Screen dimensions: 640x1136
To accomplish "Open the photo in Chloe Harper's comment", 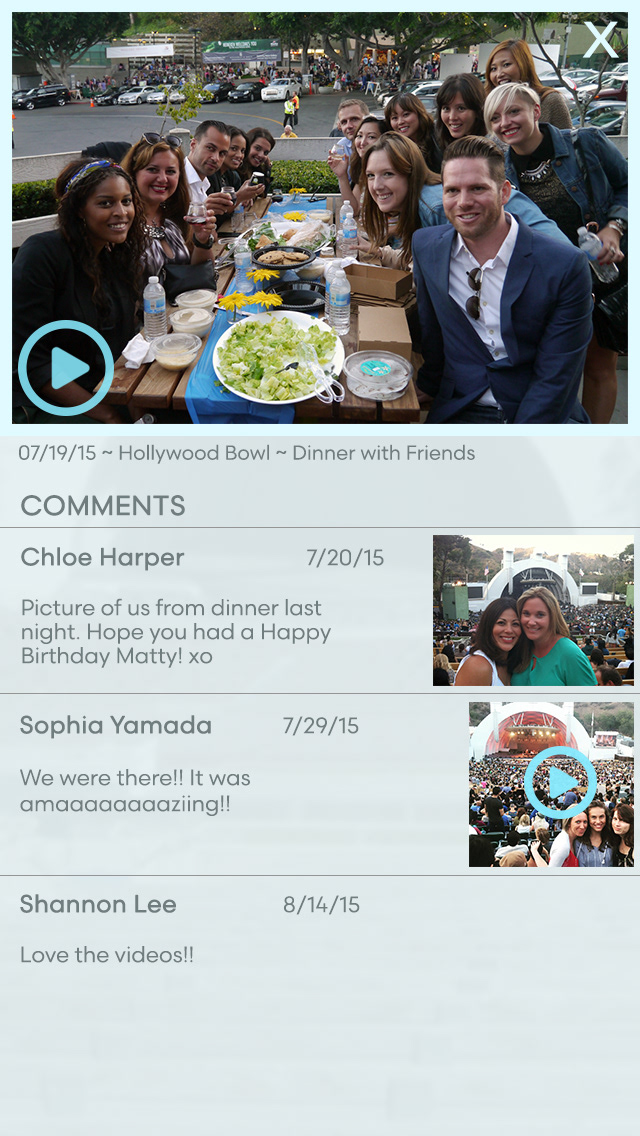I will click(533, 610).
